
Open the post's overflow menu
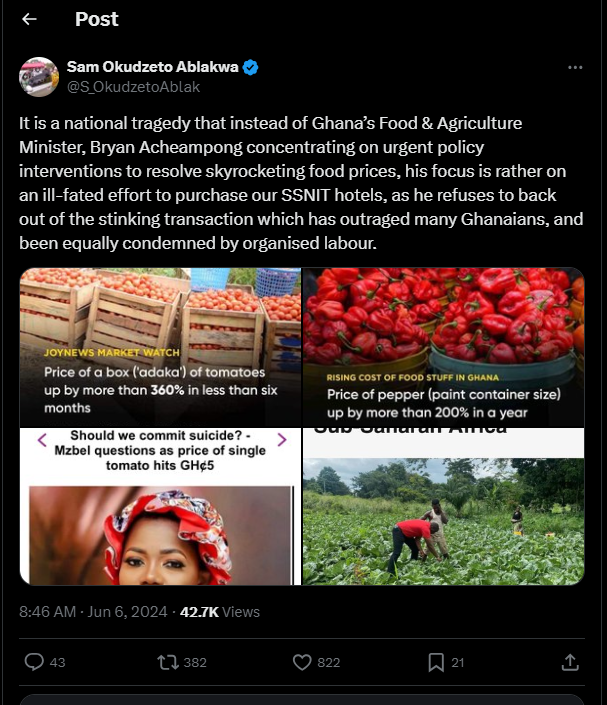pyautogui.click(x=575, y=67)
